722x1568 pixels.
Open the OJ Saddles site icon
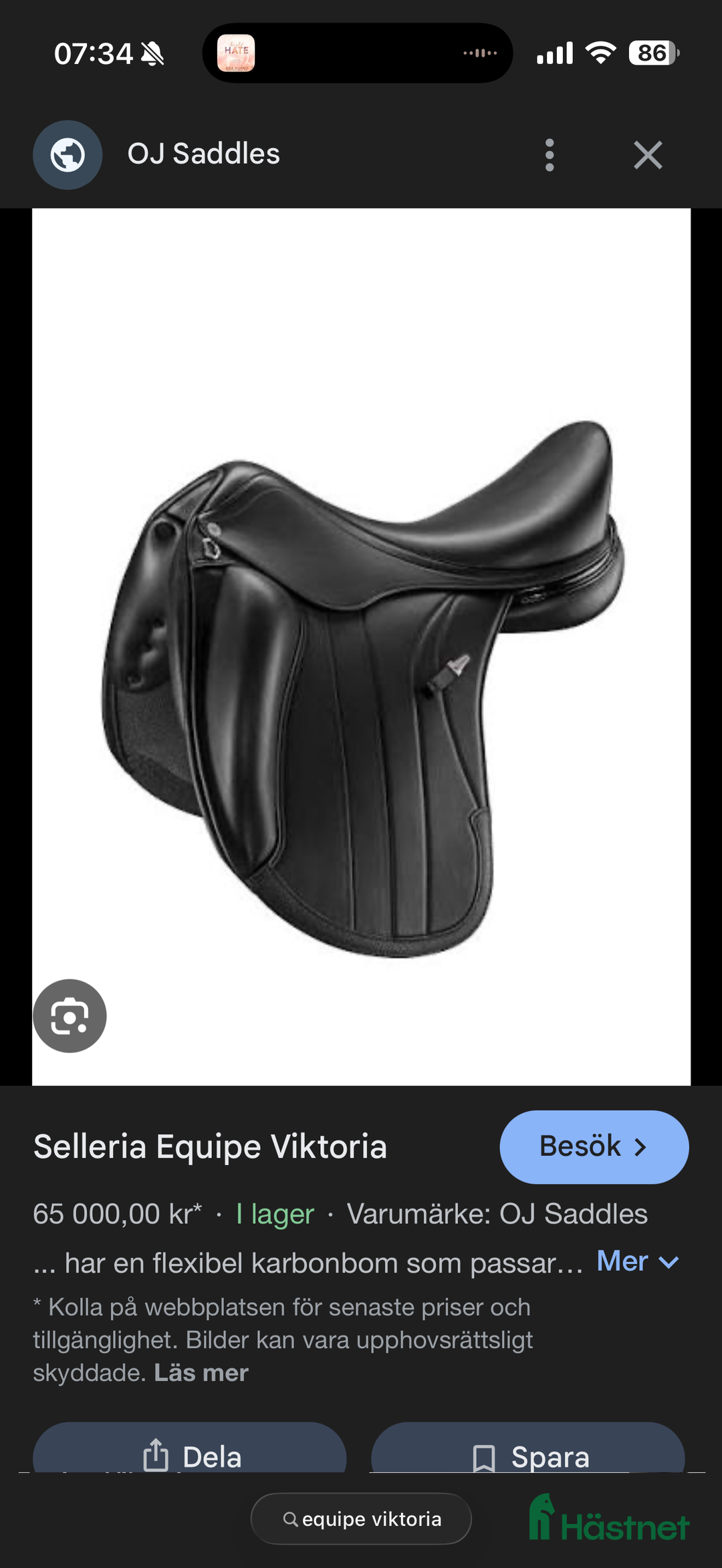(68, 155)
